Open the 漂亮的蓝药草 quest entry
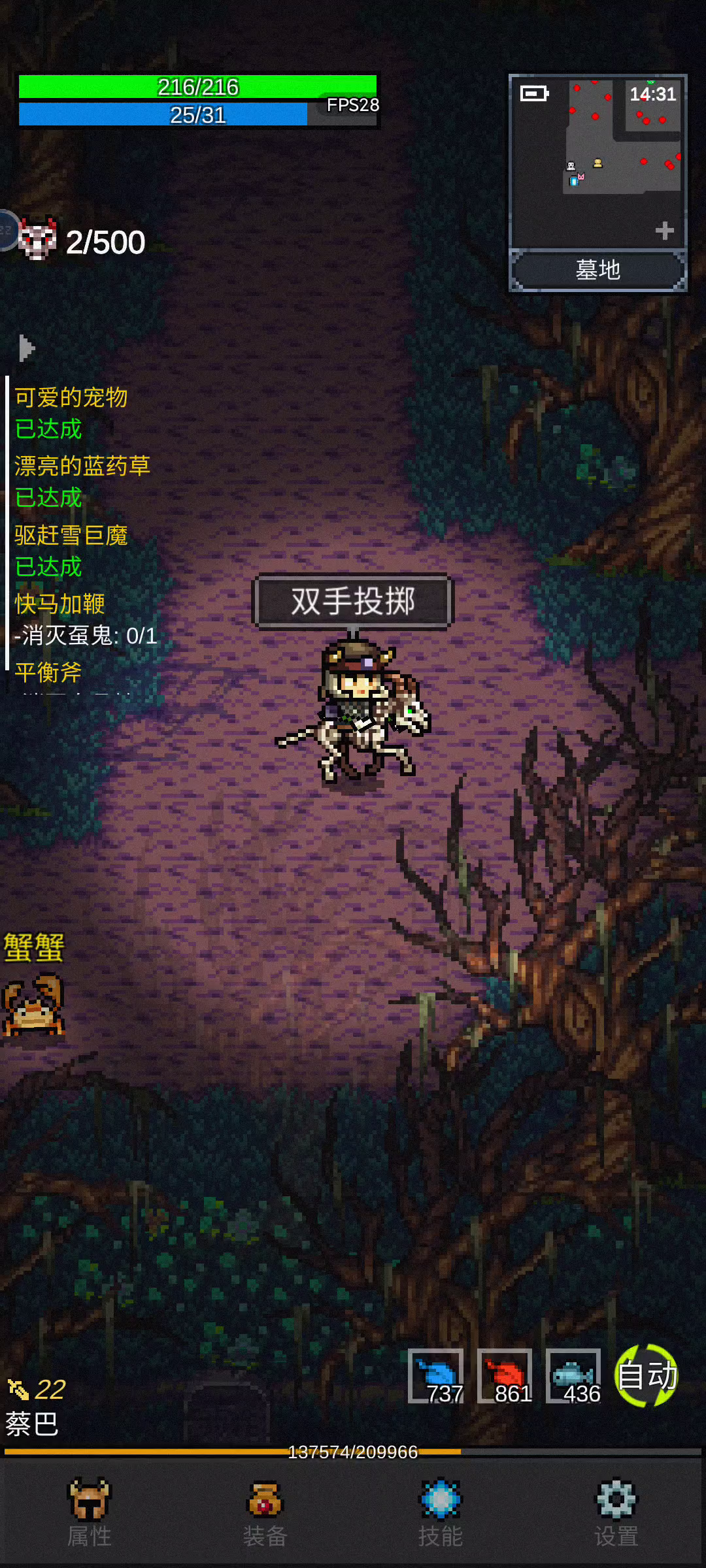 [x=82, y=466]
